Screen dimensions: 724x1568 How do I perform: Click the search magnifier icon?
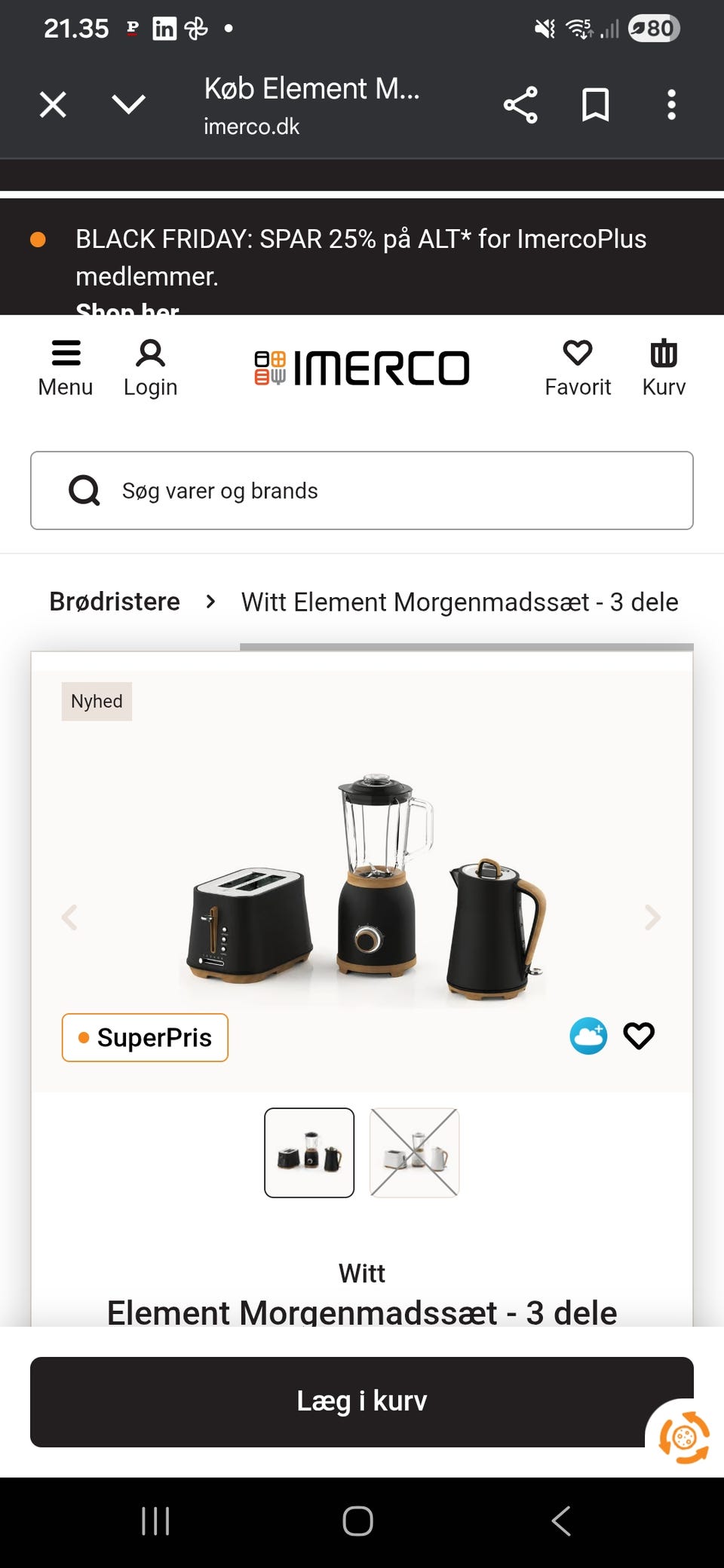point(84,490)
